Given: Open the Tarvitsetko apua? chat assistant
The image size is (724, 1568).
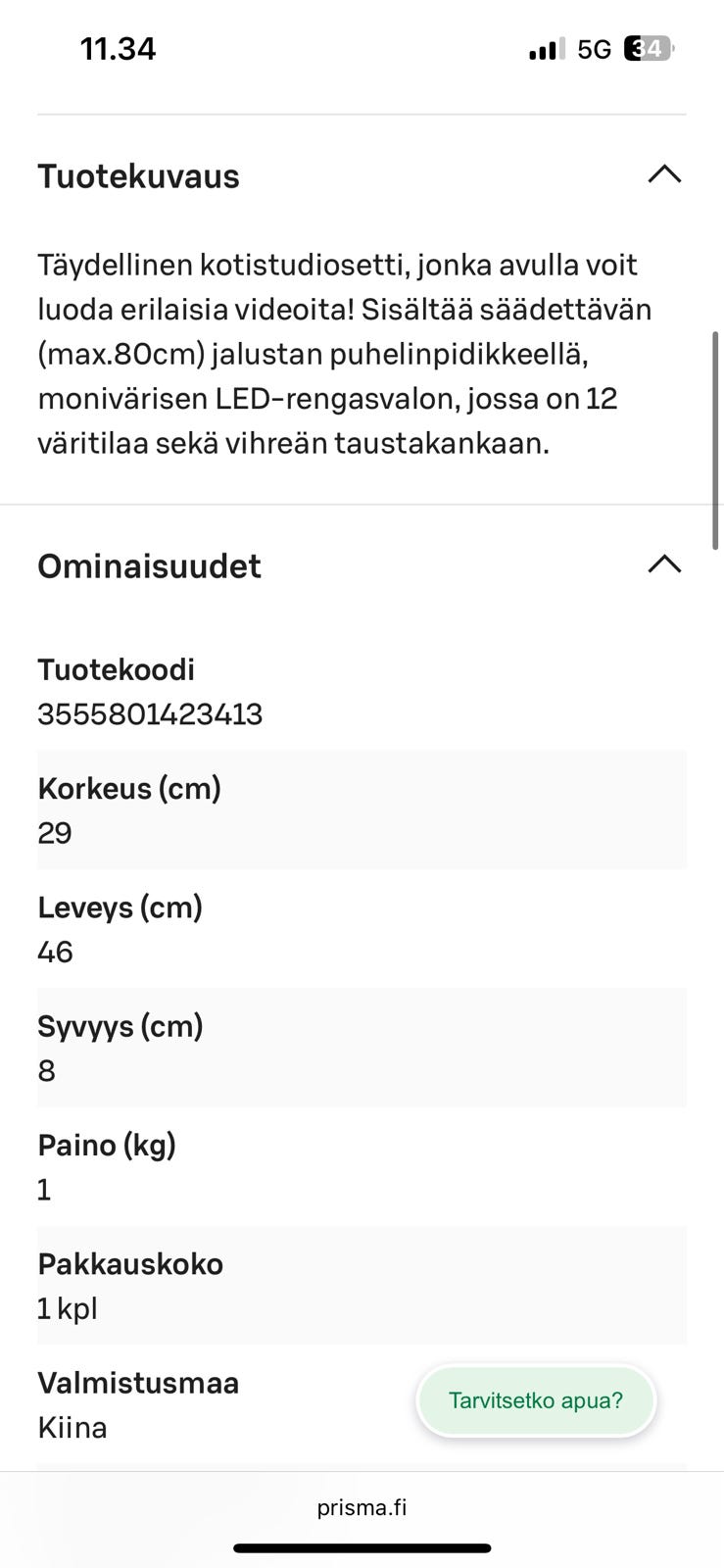Looking at the screenshot, I should tap(535, 1399).
